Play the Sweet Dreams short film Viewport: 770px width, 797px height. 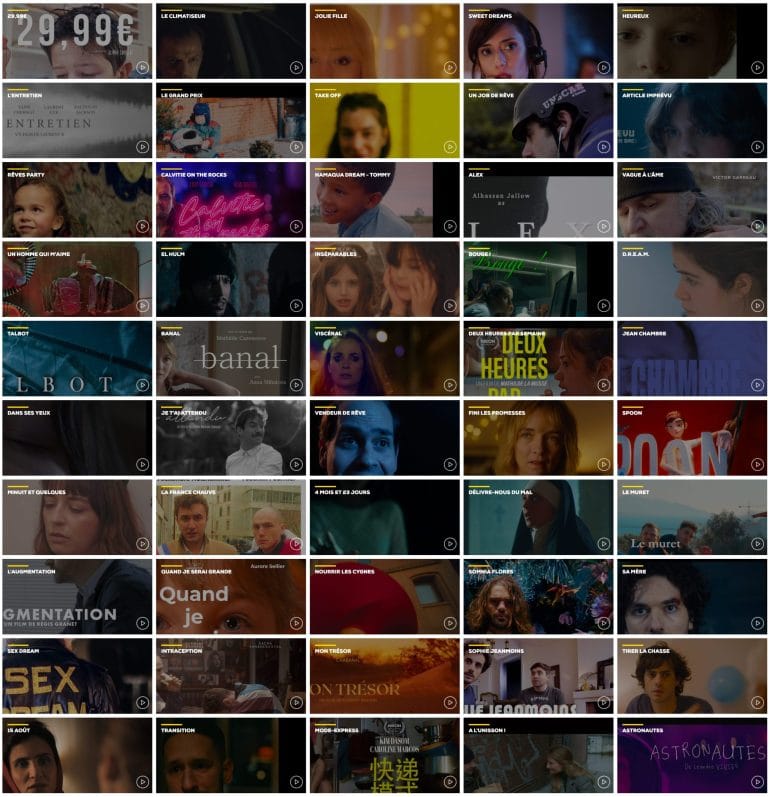[x=603, y=68]
